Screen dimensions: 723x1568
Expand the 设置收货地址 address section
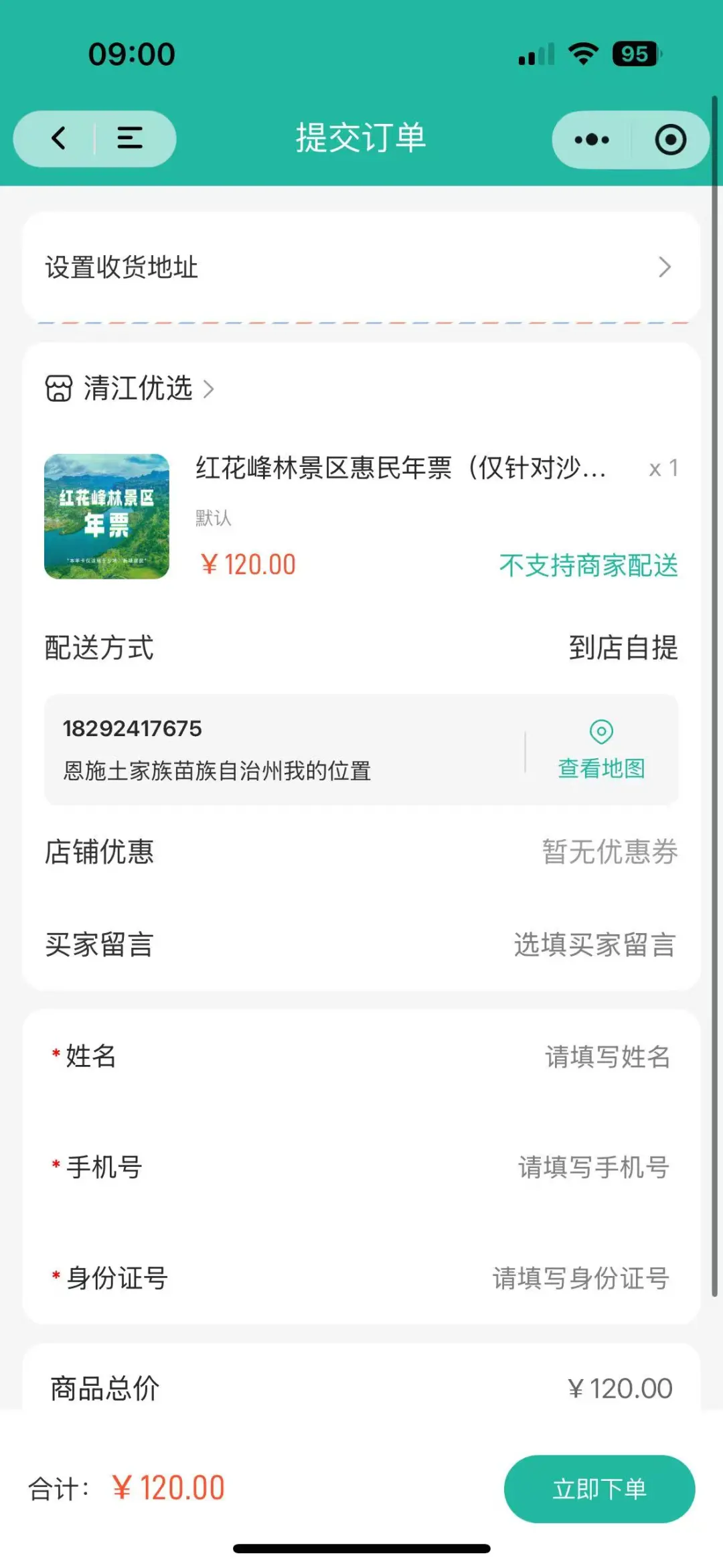361,267
